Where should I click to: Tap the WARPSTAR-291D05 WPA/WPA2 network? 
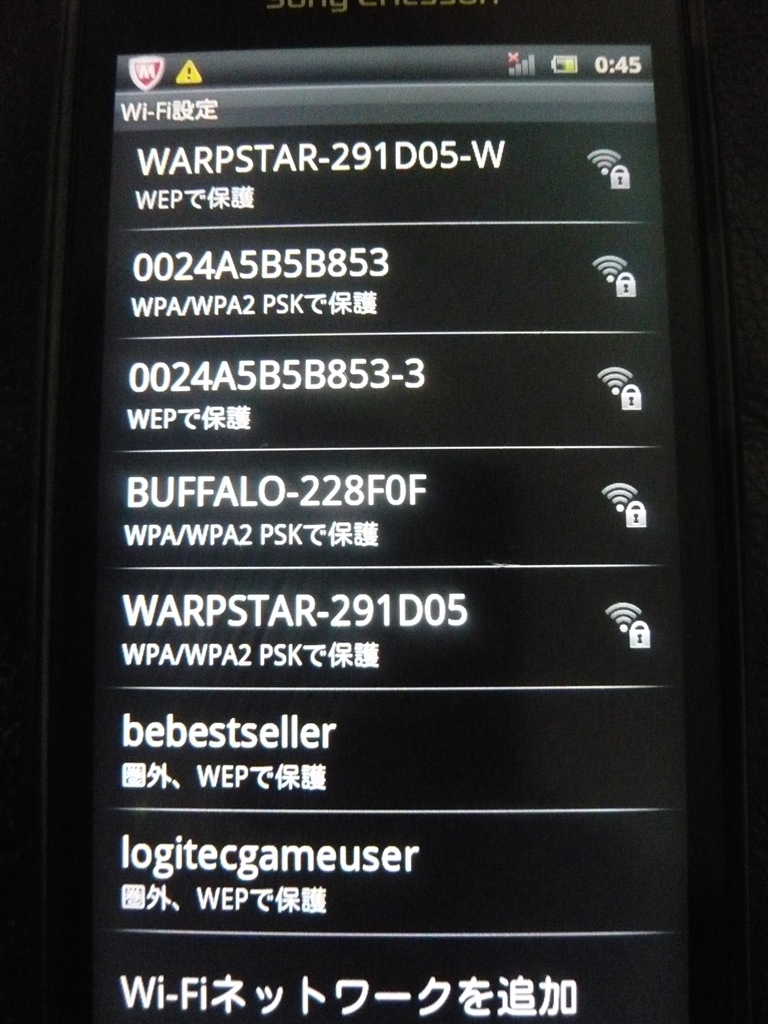[295, 628]
